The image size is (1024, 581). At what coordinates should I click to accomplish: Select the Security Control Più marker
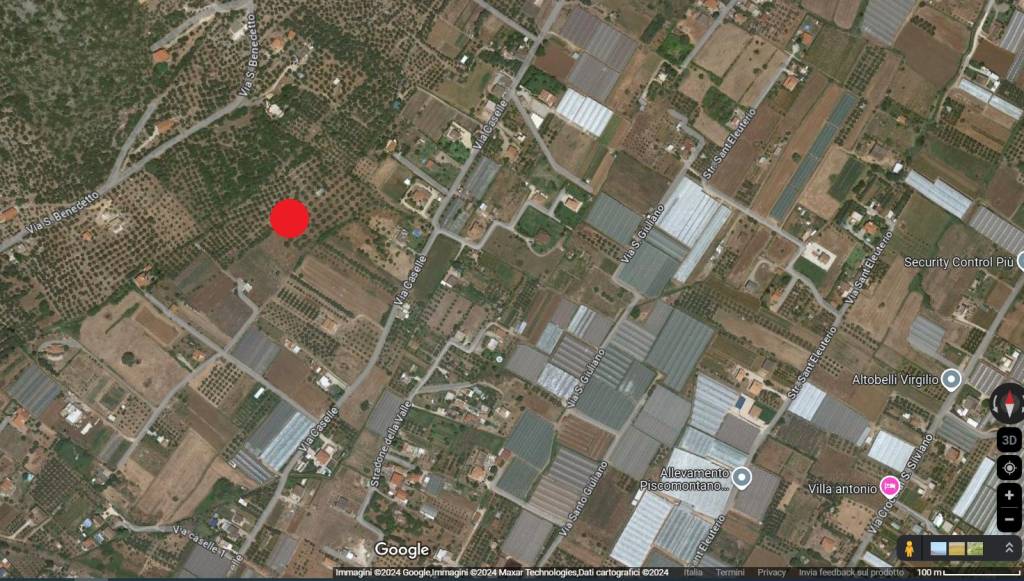[1021, 262]
